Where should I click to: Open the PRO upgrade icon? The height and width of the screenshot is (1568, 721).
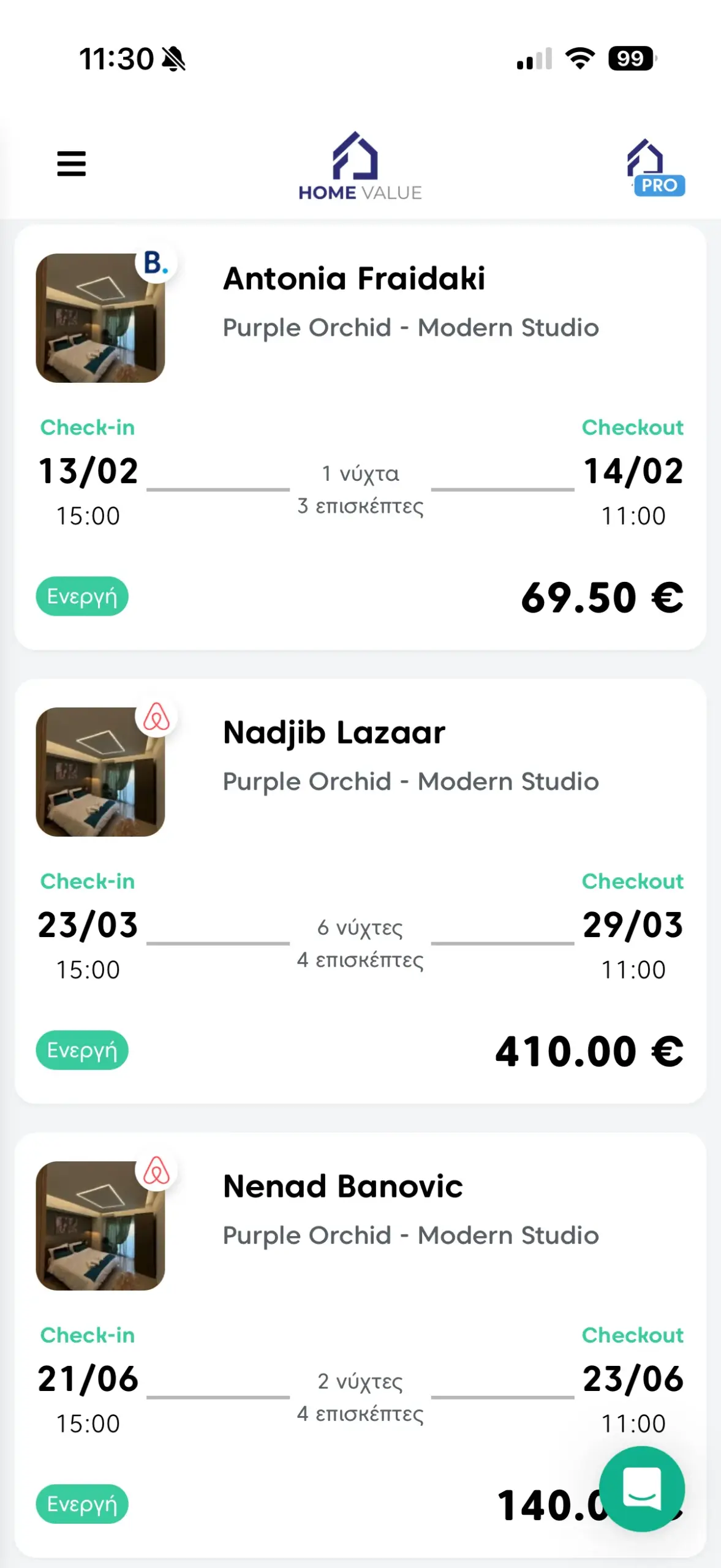655,167
